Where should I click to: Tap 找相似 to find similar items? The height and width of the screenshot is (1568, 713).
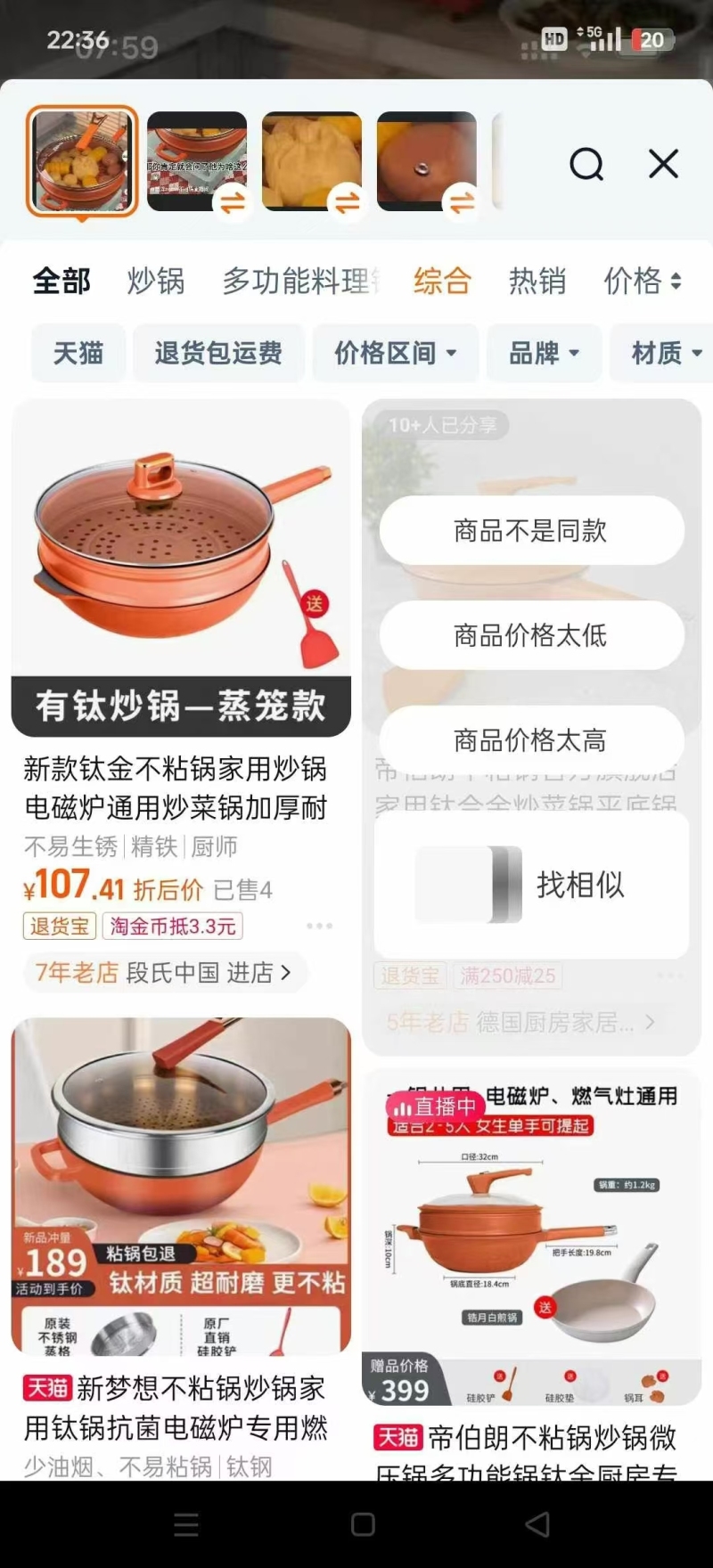531,885
